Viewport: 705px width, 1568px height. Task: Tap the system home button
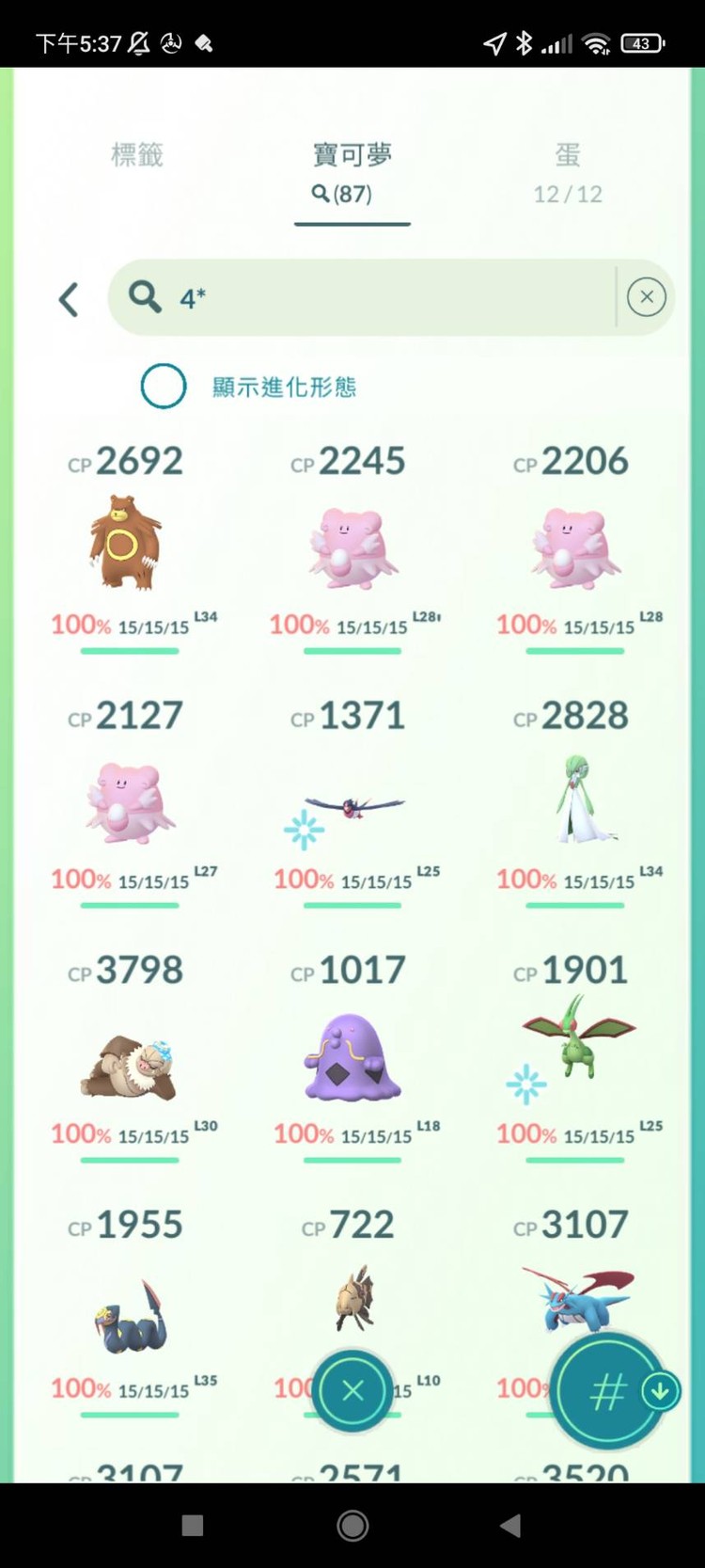[x=352, y=1526]
